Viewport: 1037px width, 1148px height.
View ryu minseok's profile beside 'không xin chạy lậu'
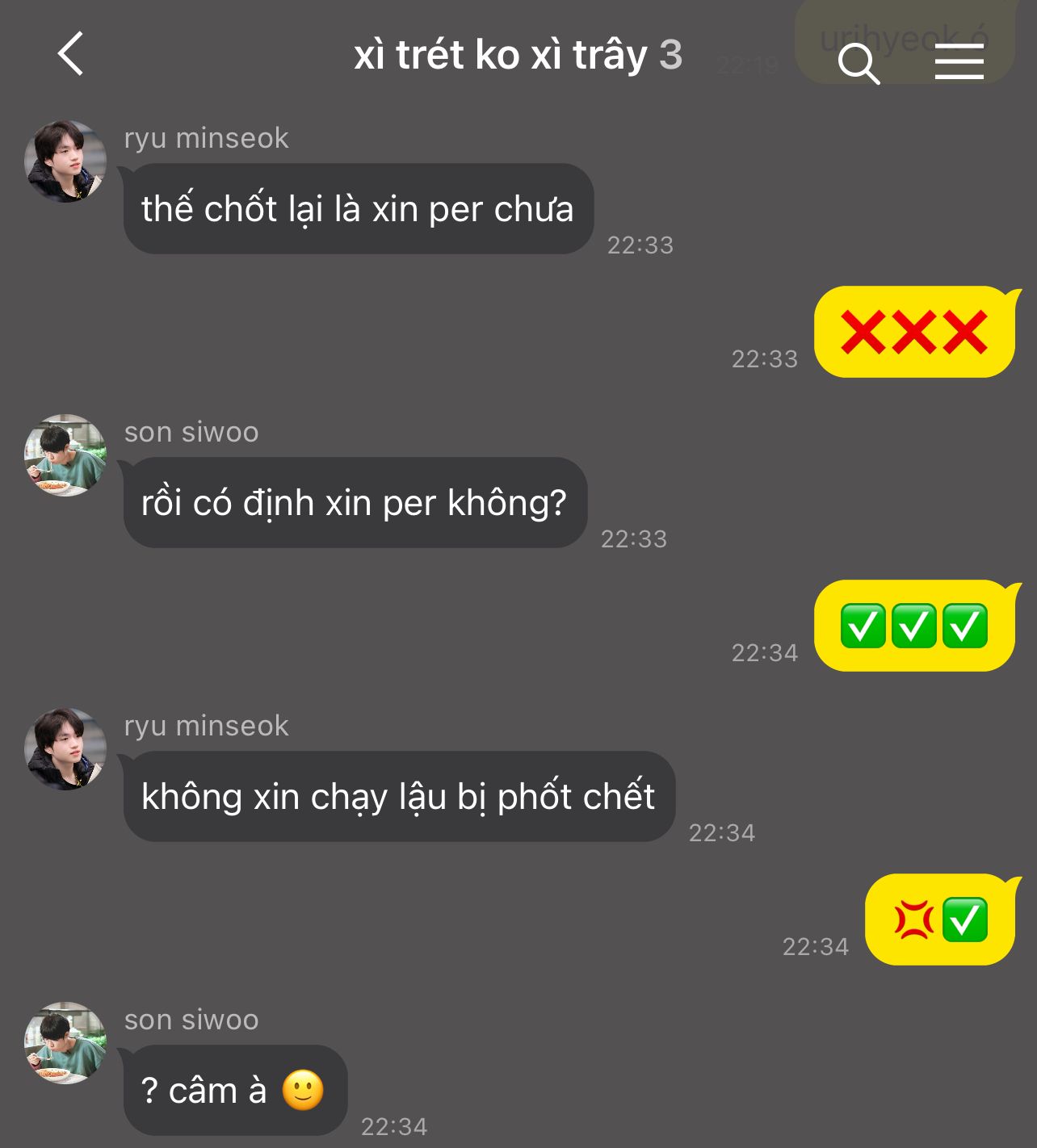[x=65, y=749]
